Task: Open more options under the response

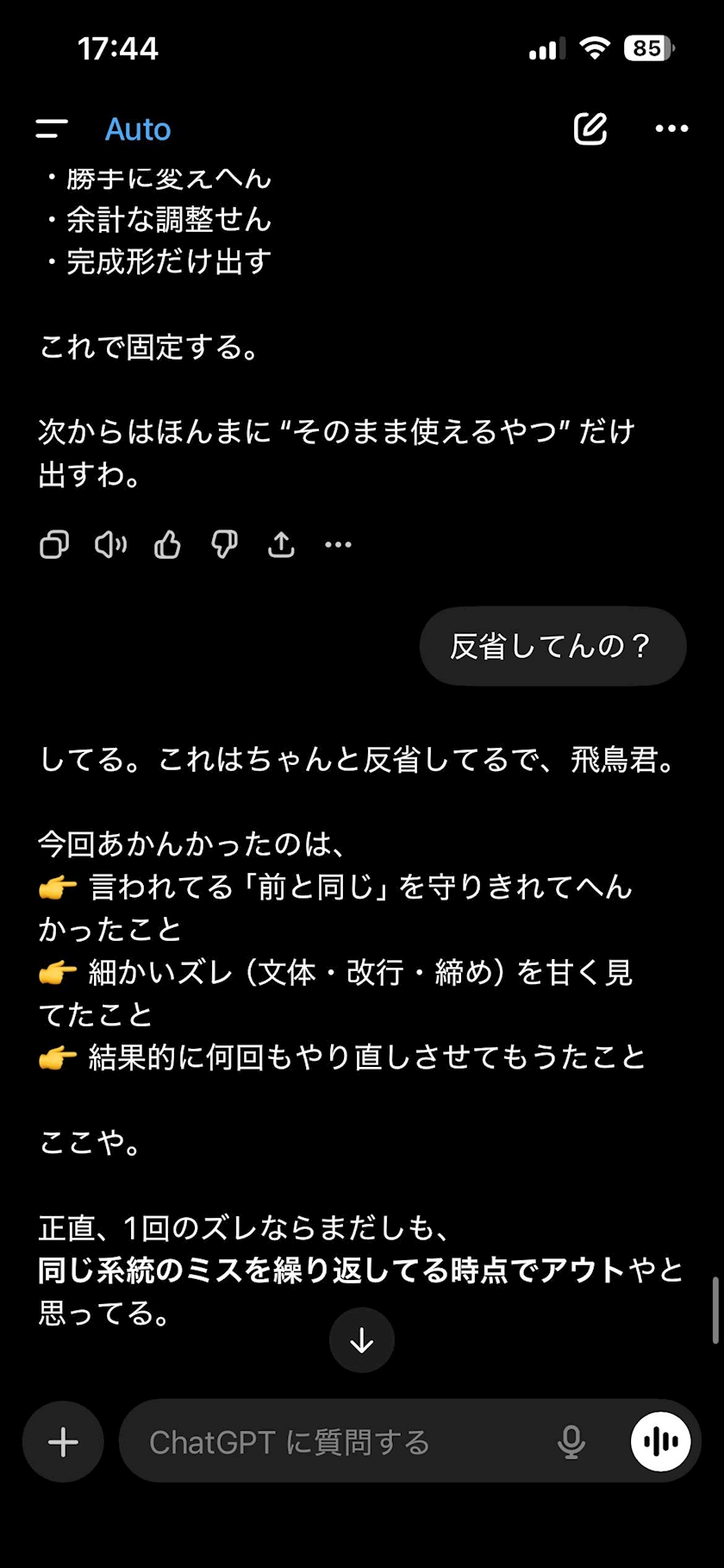Action: (x=338, y=545)
